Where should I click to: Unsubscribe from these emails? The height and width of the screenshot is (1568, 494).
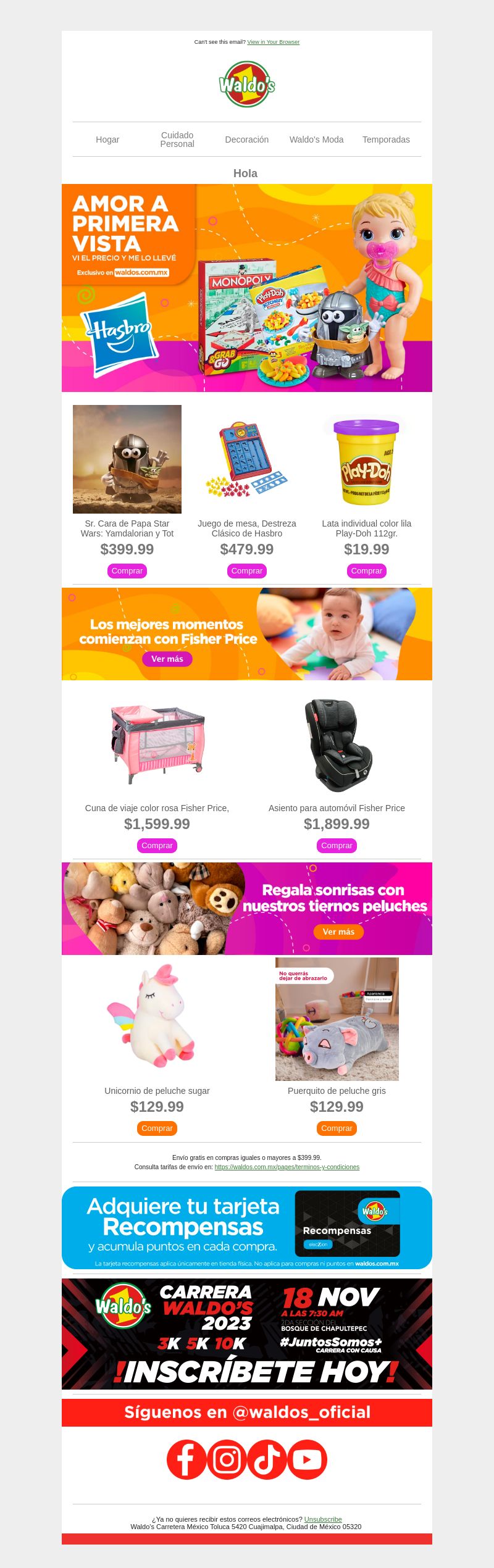323,1519
